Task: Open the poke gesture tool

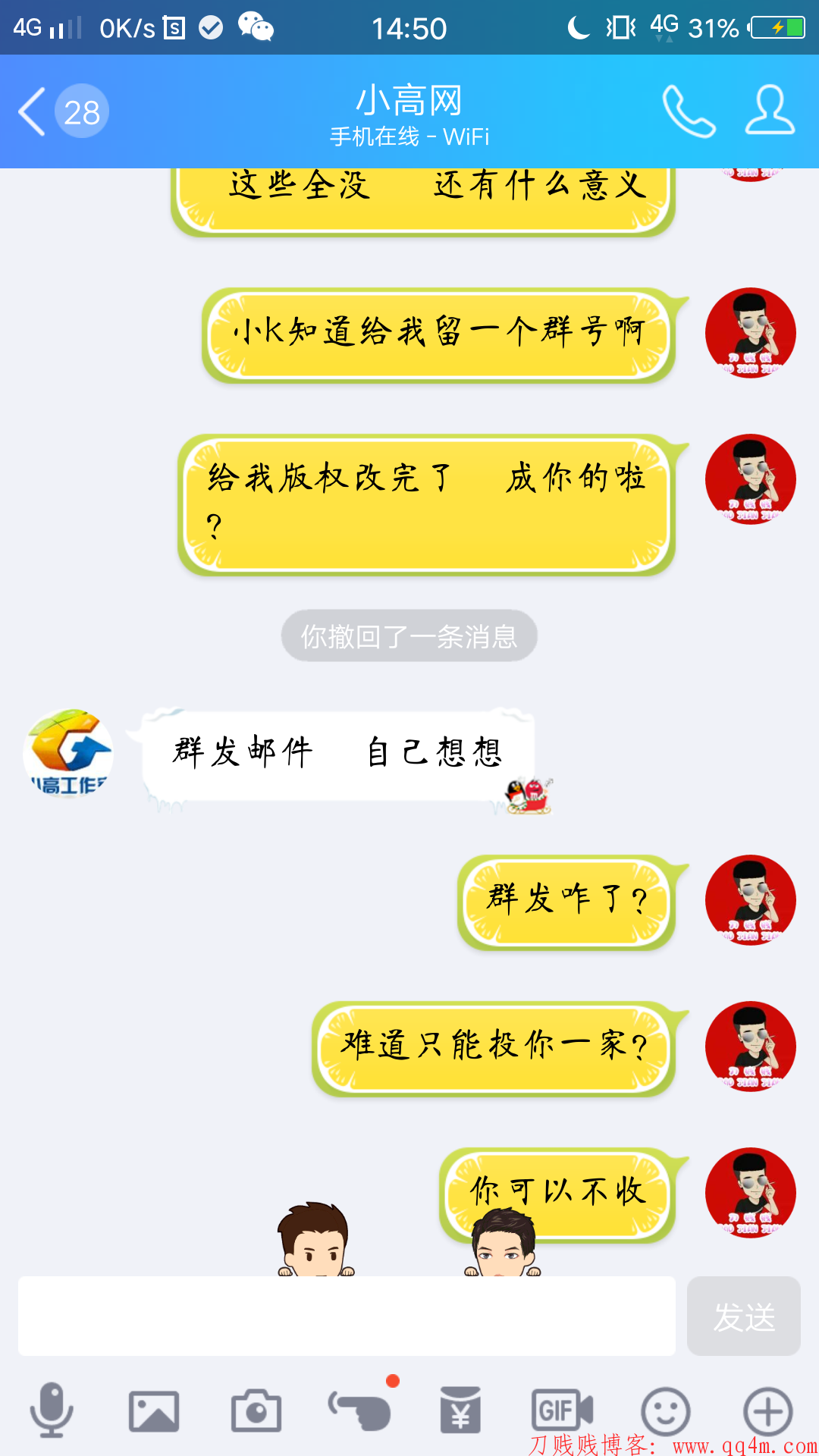Action: tap(359, 1410)
